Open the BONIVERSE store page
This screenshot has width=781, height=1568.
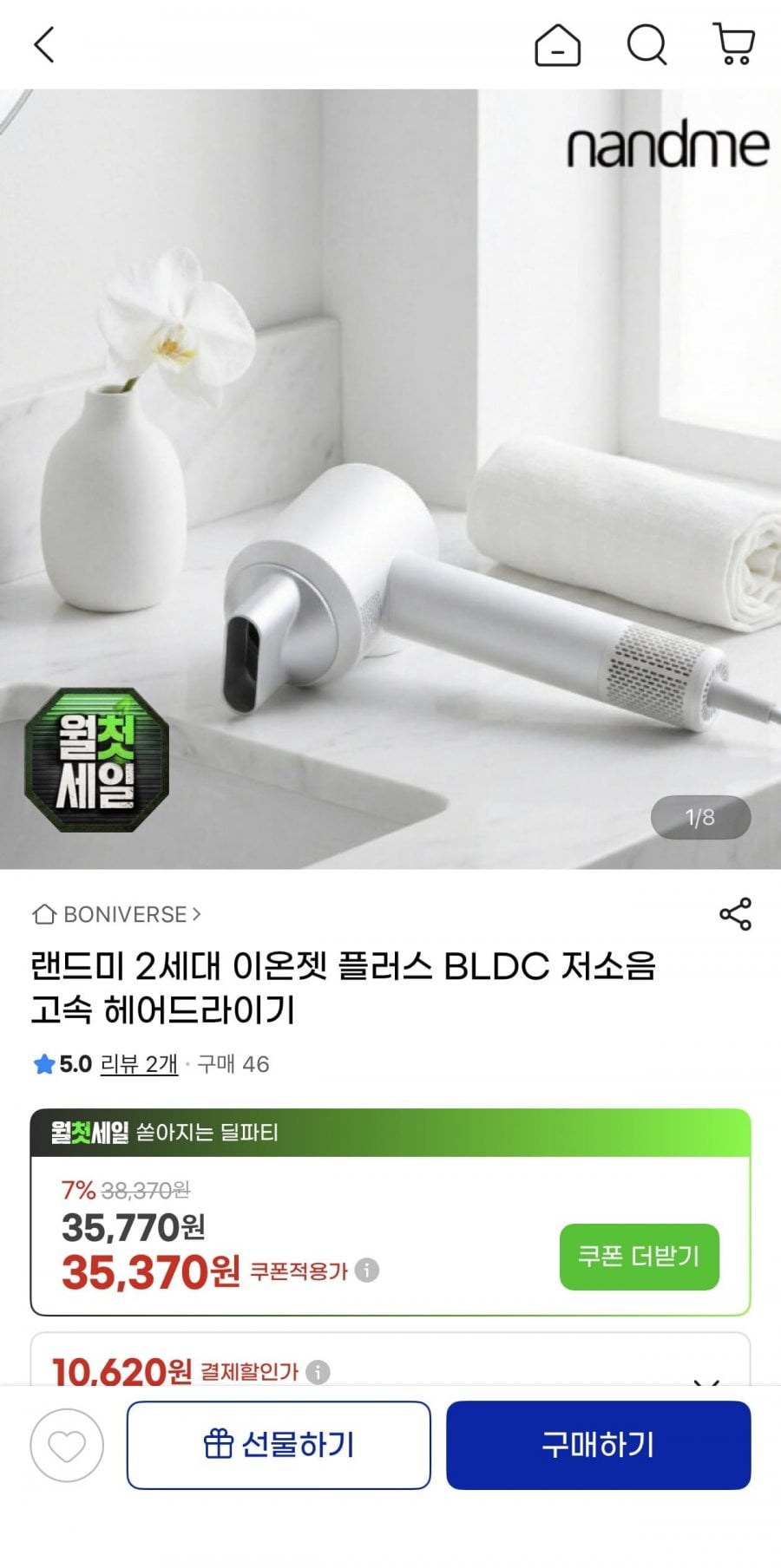(116, 914)
